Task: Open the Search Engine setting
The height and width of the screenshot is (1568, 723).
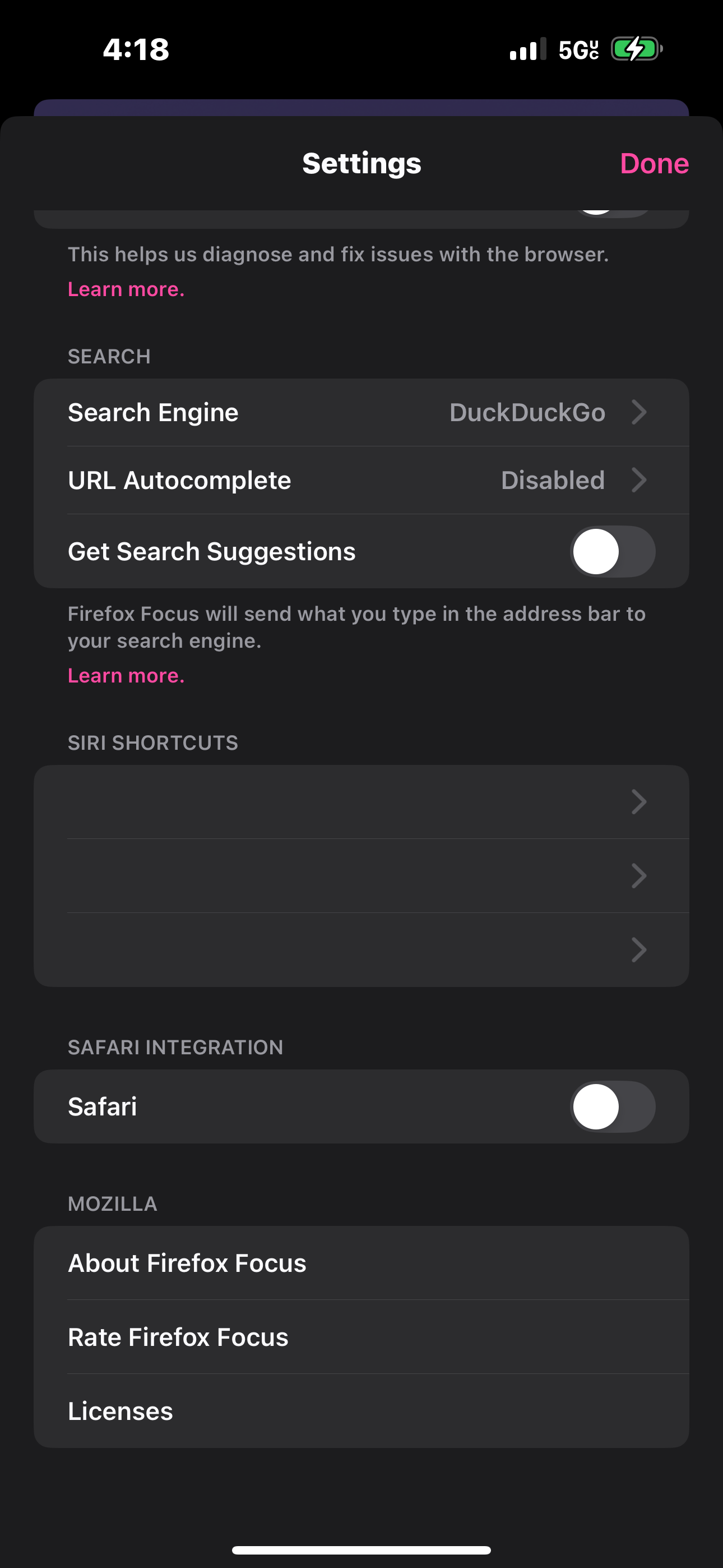Action: (x=361, y=413)
